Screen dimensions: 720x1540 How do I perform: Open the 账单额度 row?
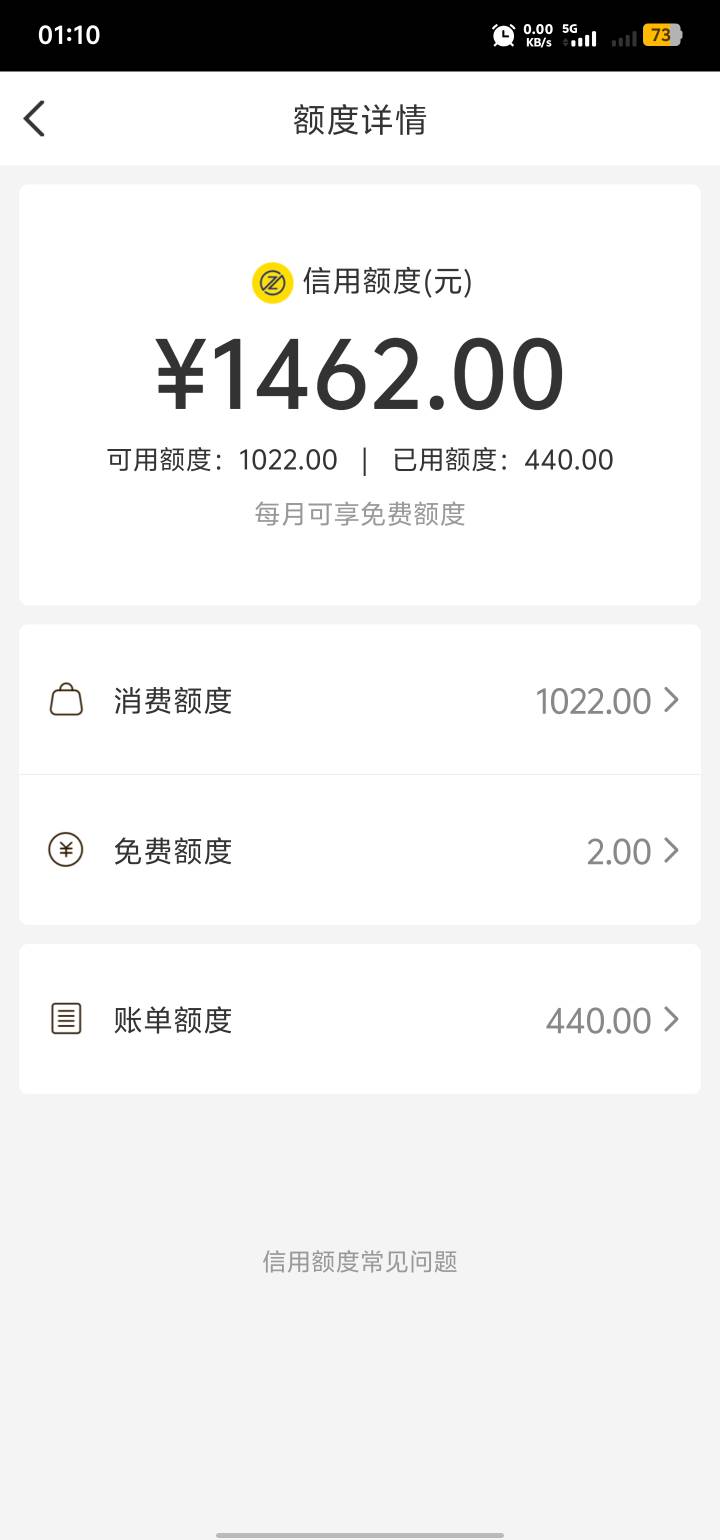(x=360, y=1019)
